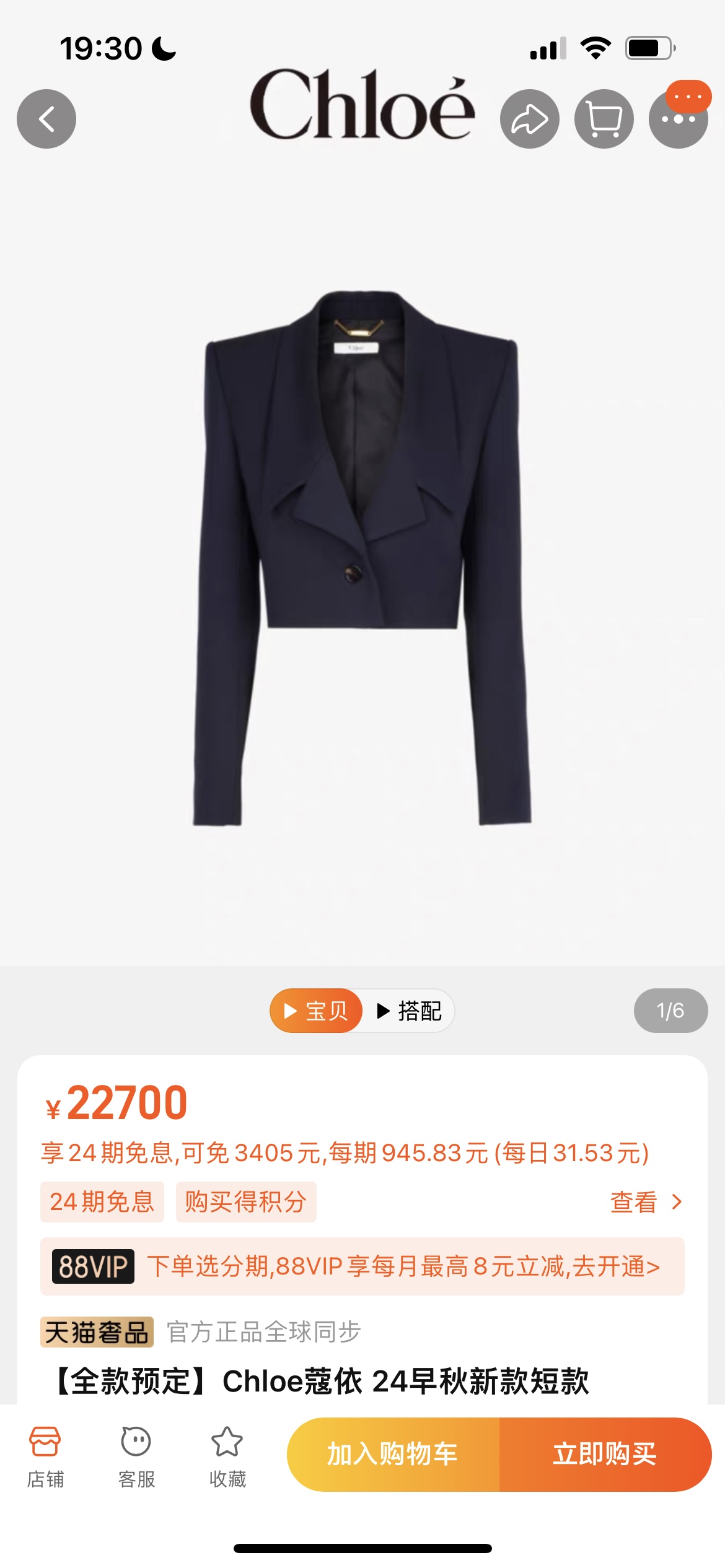The image size is (725, 1568).
Task: Open the shopping cart icon
Action: pos(604,119)
